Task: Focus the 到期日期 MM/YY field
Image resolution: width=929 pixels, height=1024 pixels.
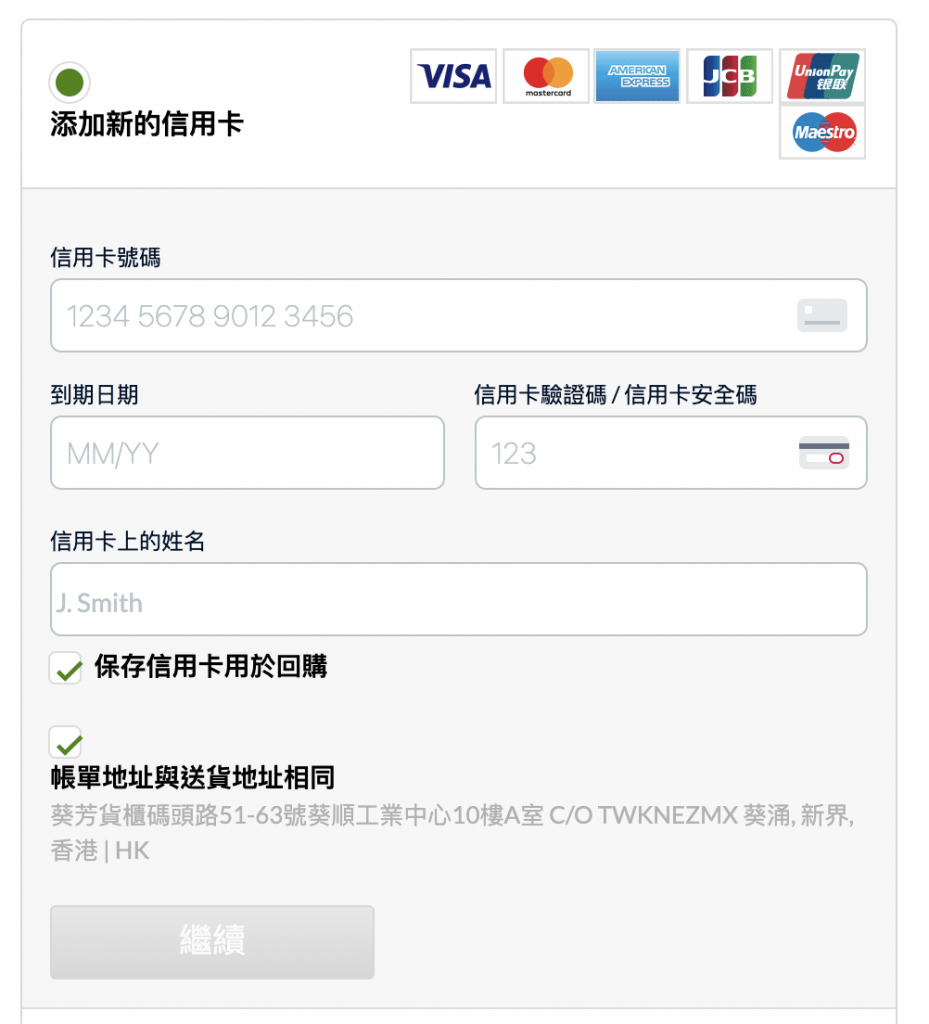Action: (x=246, y=453)
